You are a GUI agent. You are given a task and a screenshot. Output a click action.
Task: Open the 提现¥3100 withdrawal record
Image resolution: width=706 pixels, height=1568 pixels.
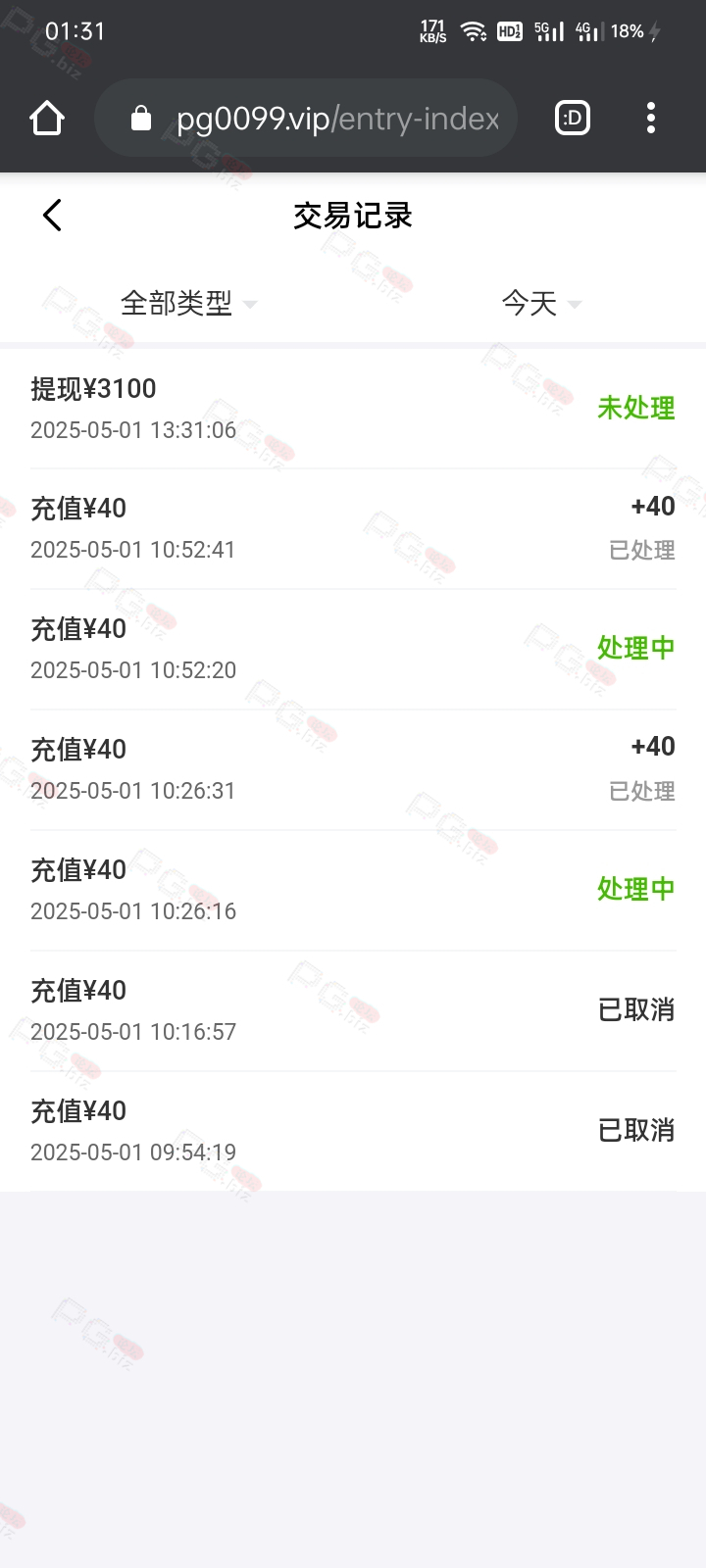click(353, 409)
